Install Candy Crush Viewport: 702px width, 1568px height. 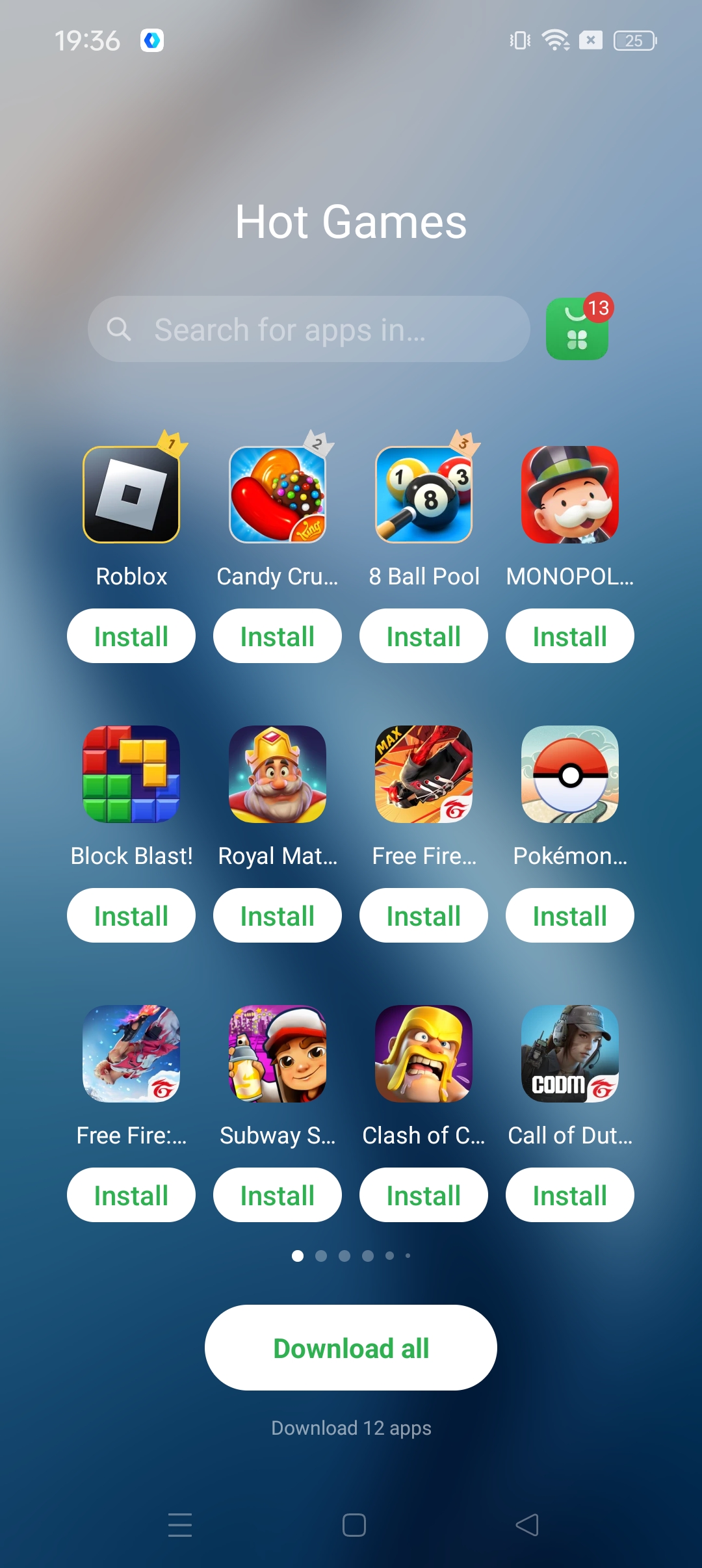pyautogui.click(x=278, y=636)
